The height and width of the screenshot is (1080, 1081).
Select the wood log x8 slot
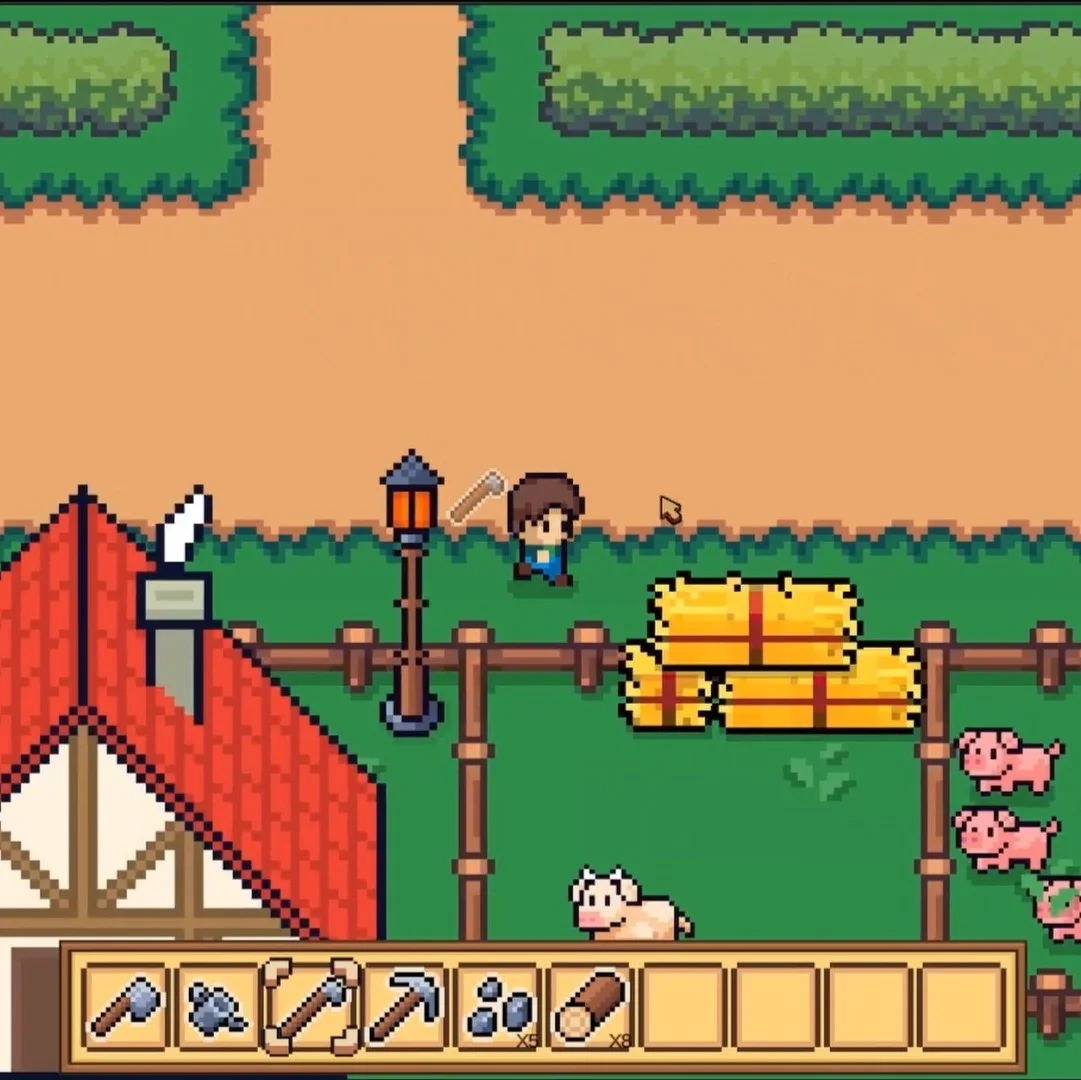point(590,1006)
